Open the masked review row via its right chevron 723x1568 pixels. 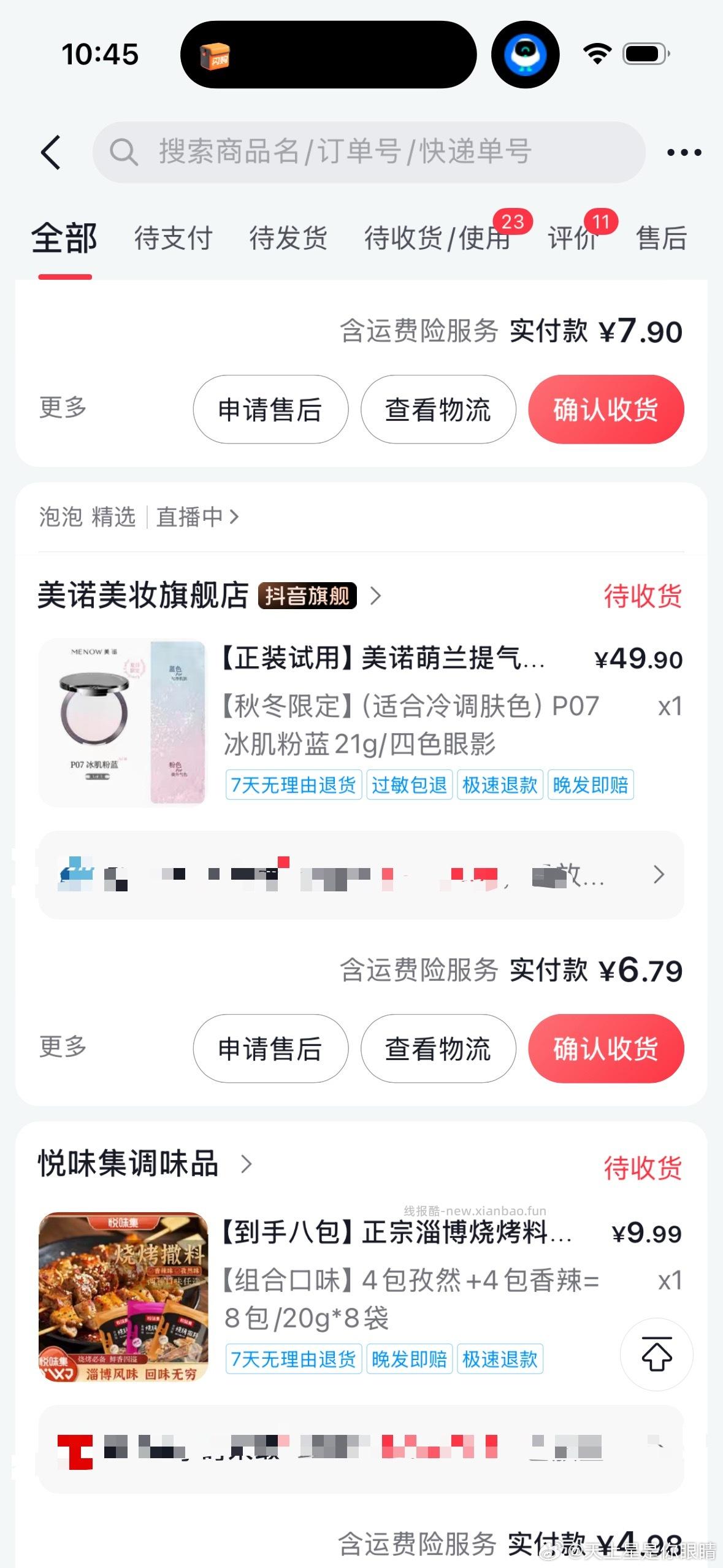[x=659, y=875]
